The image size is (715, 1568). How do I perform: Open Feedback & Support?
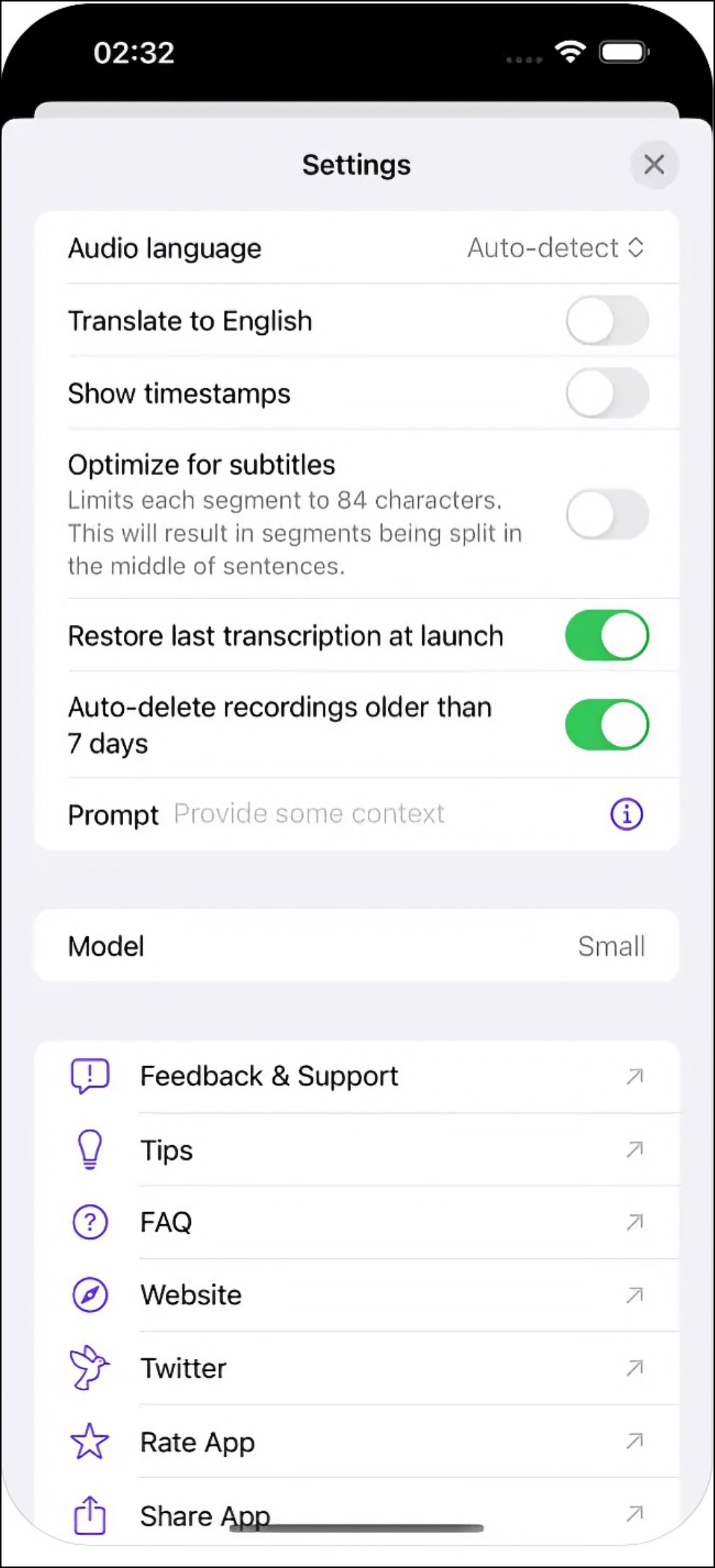point(357,1076)
